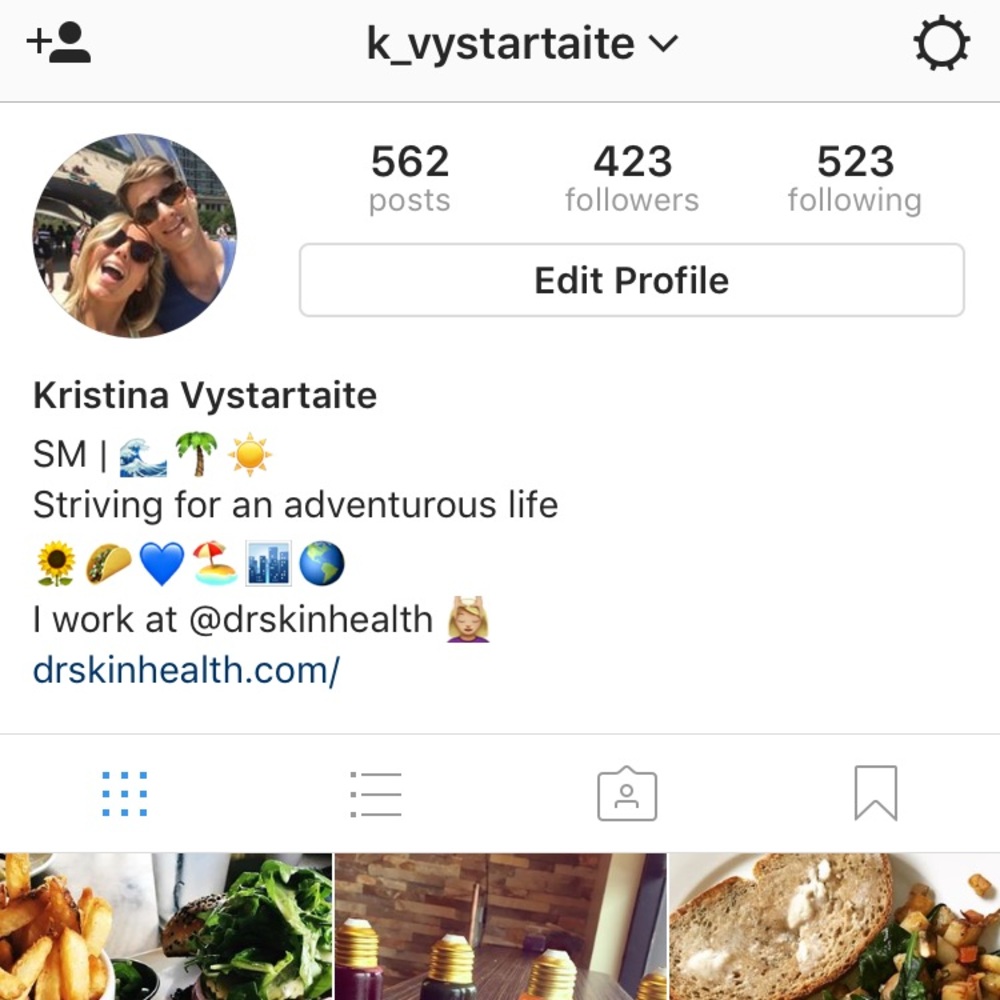Open the settings gear

[x=941, y=45]
